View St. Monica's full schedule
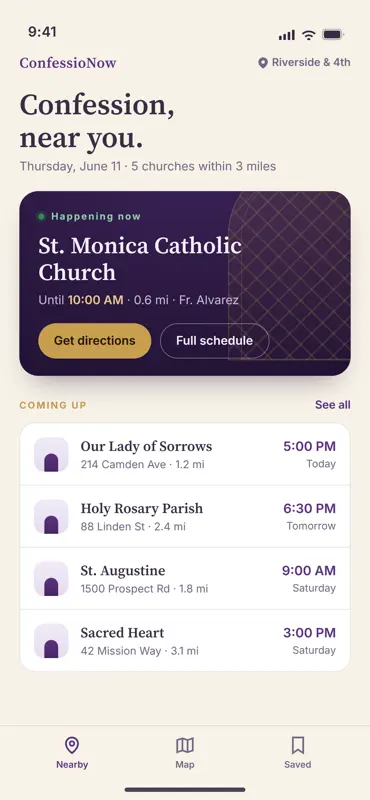370x800 pixels. click(214, 341)
